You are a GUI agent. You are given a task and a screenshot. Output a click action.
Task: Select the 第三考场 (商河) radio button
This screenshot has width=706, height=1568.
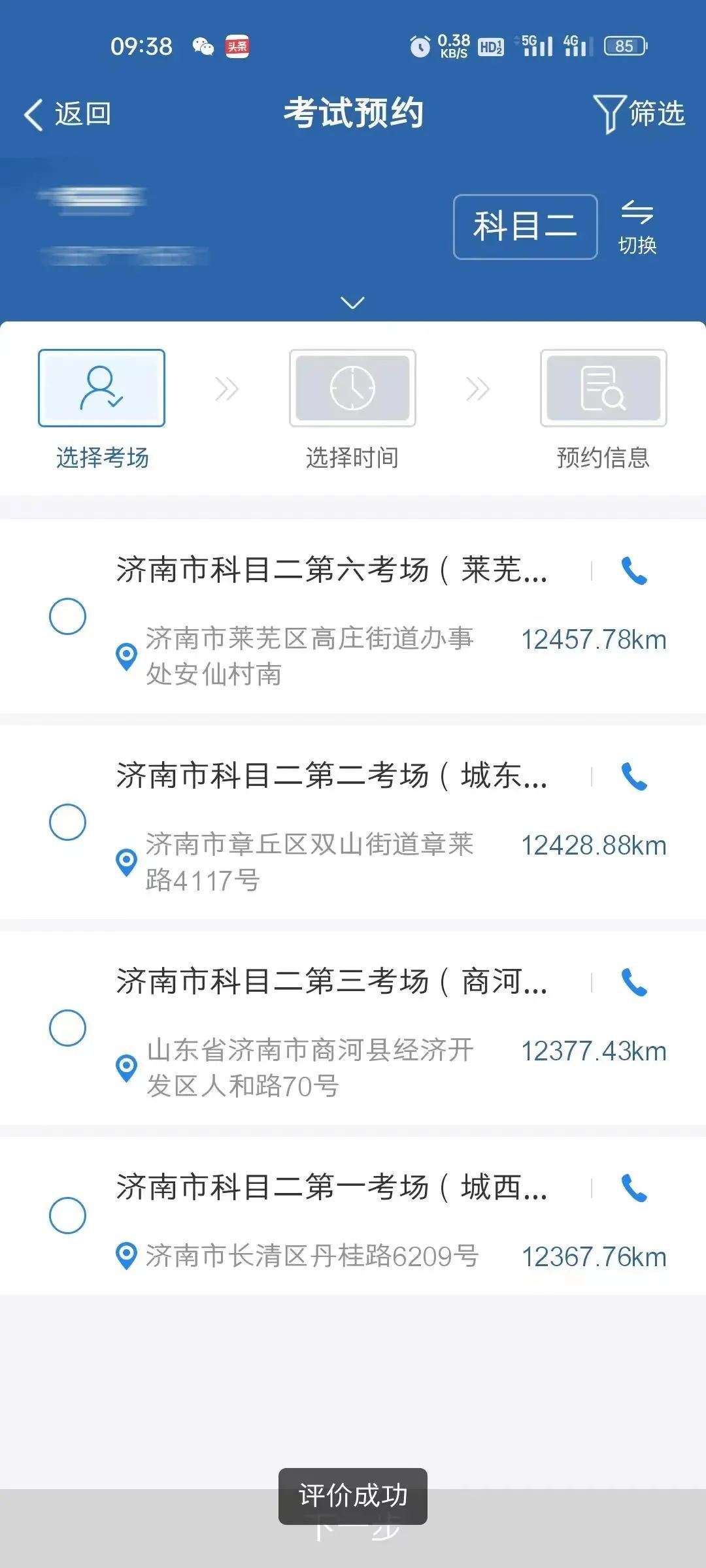[68, 1028]
